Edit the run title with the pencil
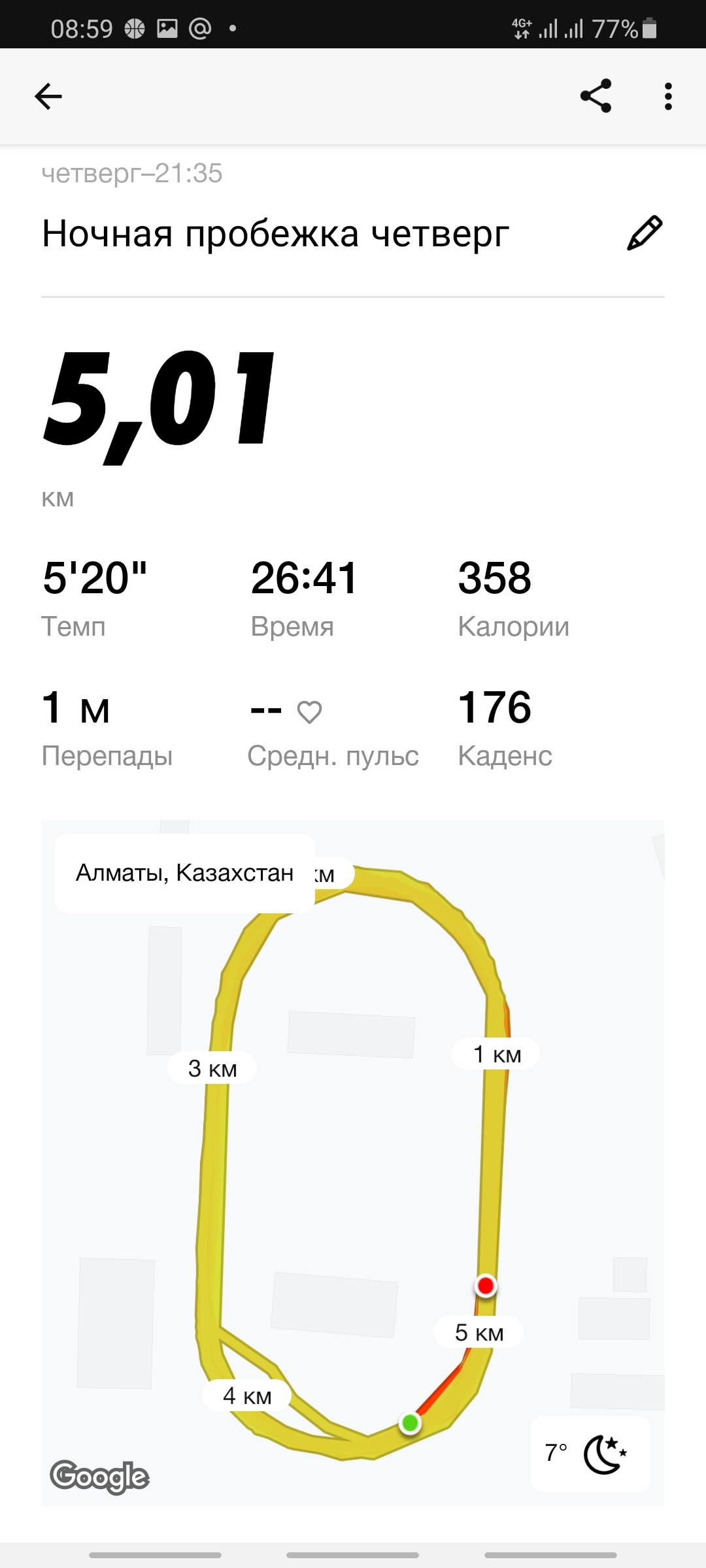706x1568 pixels. pos(645,233)
